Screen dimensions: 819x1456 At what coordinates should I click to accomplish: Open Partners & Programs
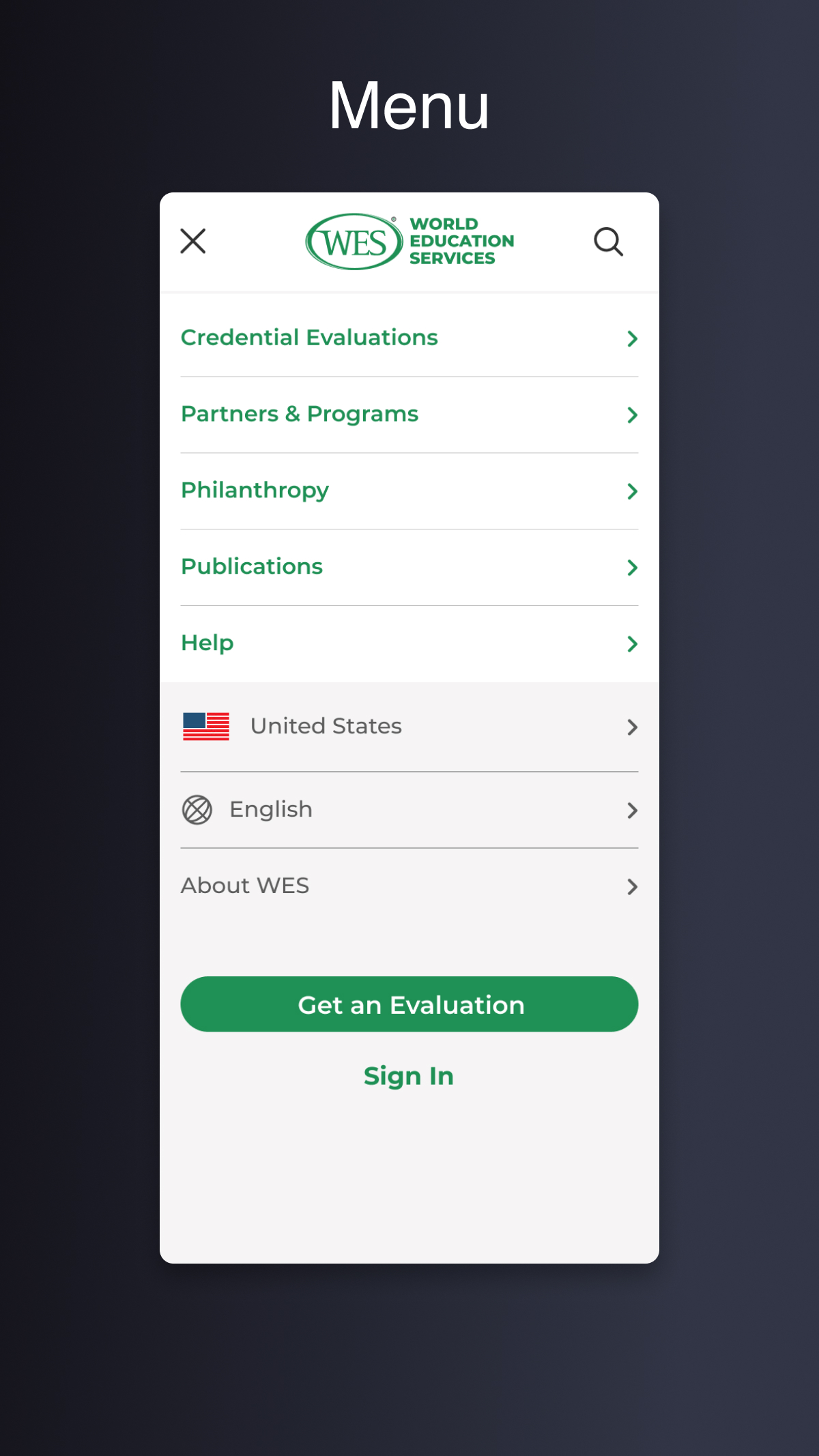pyautogui.click(x=409, y=415)
